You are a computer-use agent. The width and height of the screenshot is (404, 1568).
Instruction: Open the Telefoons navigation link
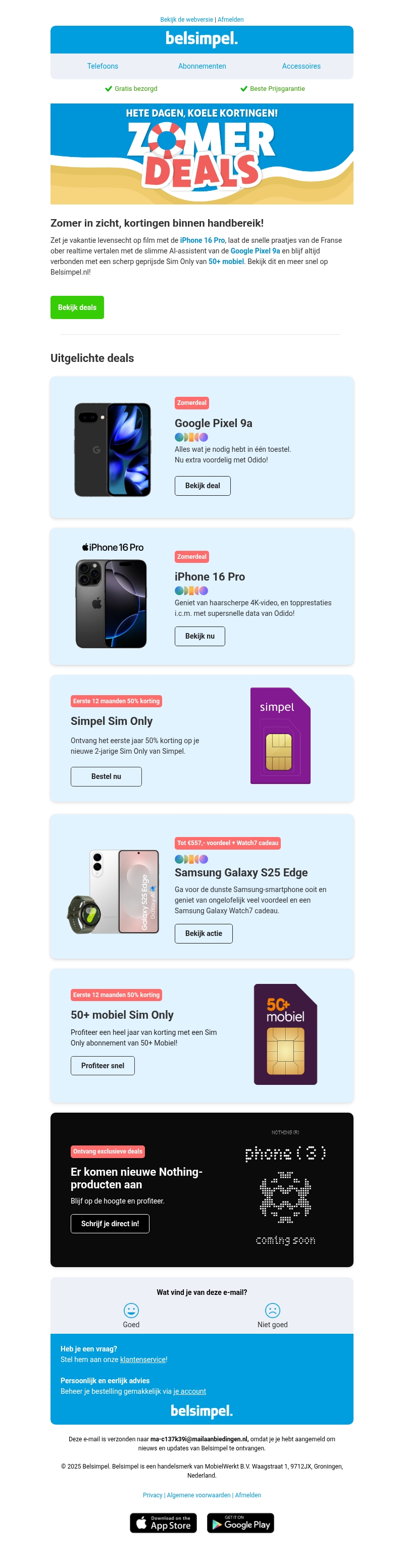coord(103,66)
